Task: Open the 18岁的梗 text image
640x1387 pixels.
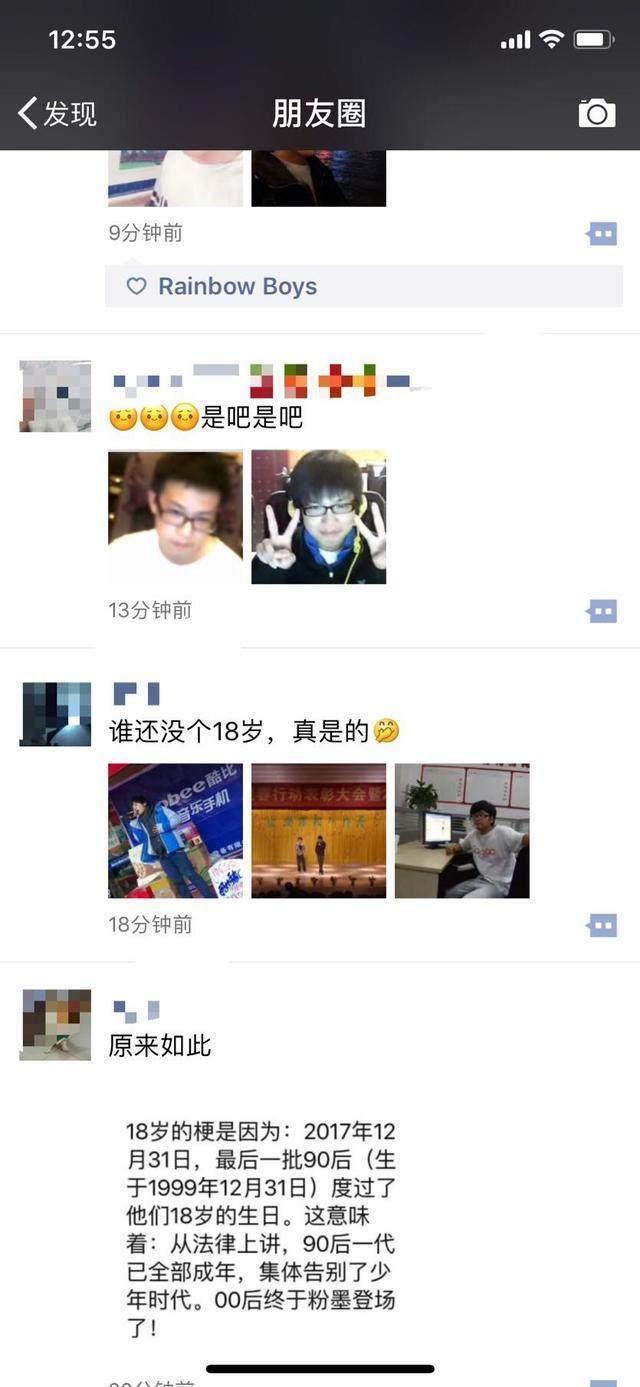Action: coord(260,1230)
